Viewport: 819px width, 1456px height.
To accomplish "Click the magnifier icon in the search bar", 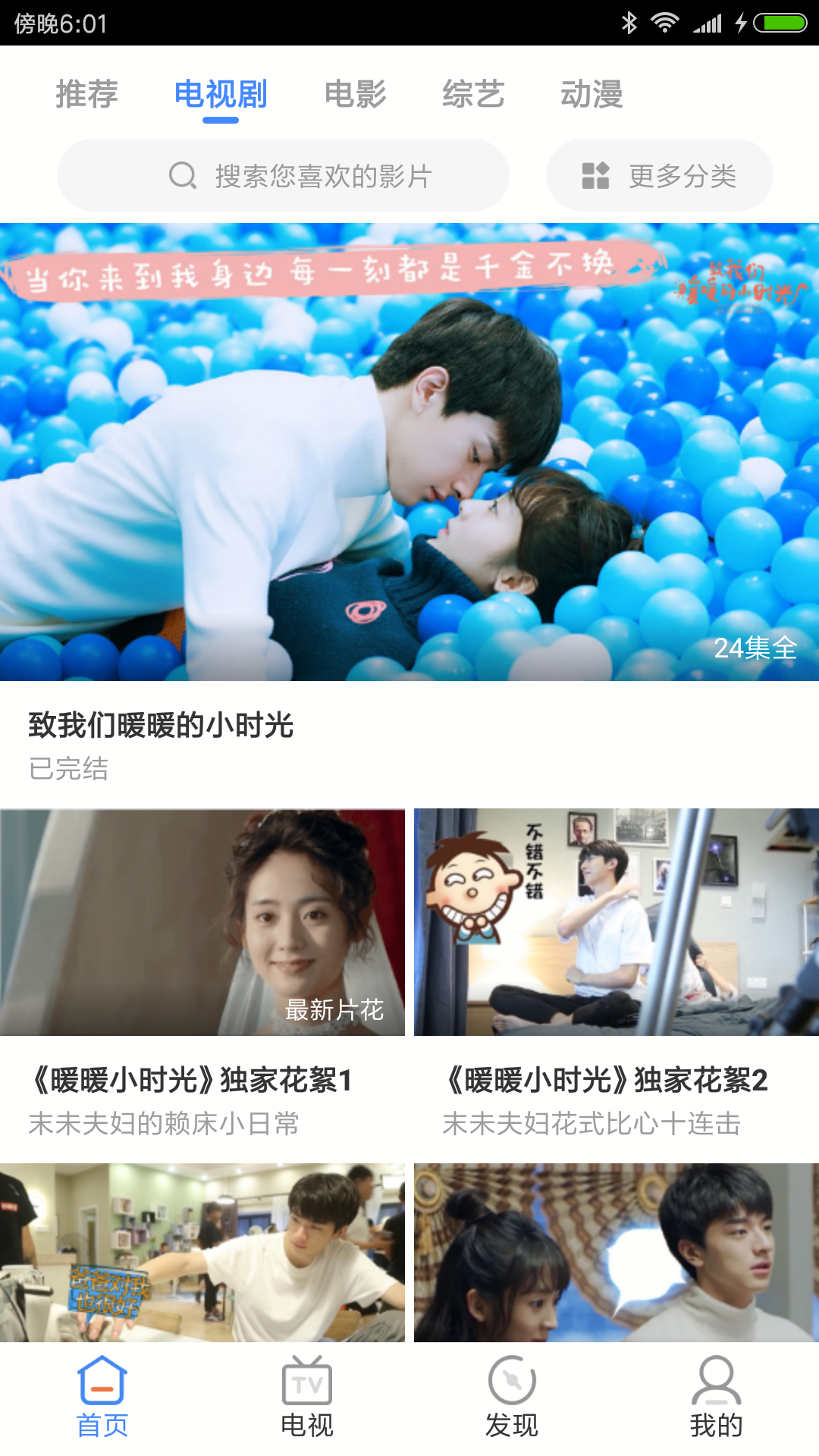I will [x=180, y=175].
